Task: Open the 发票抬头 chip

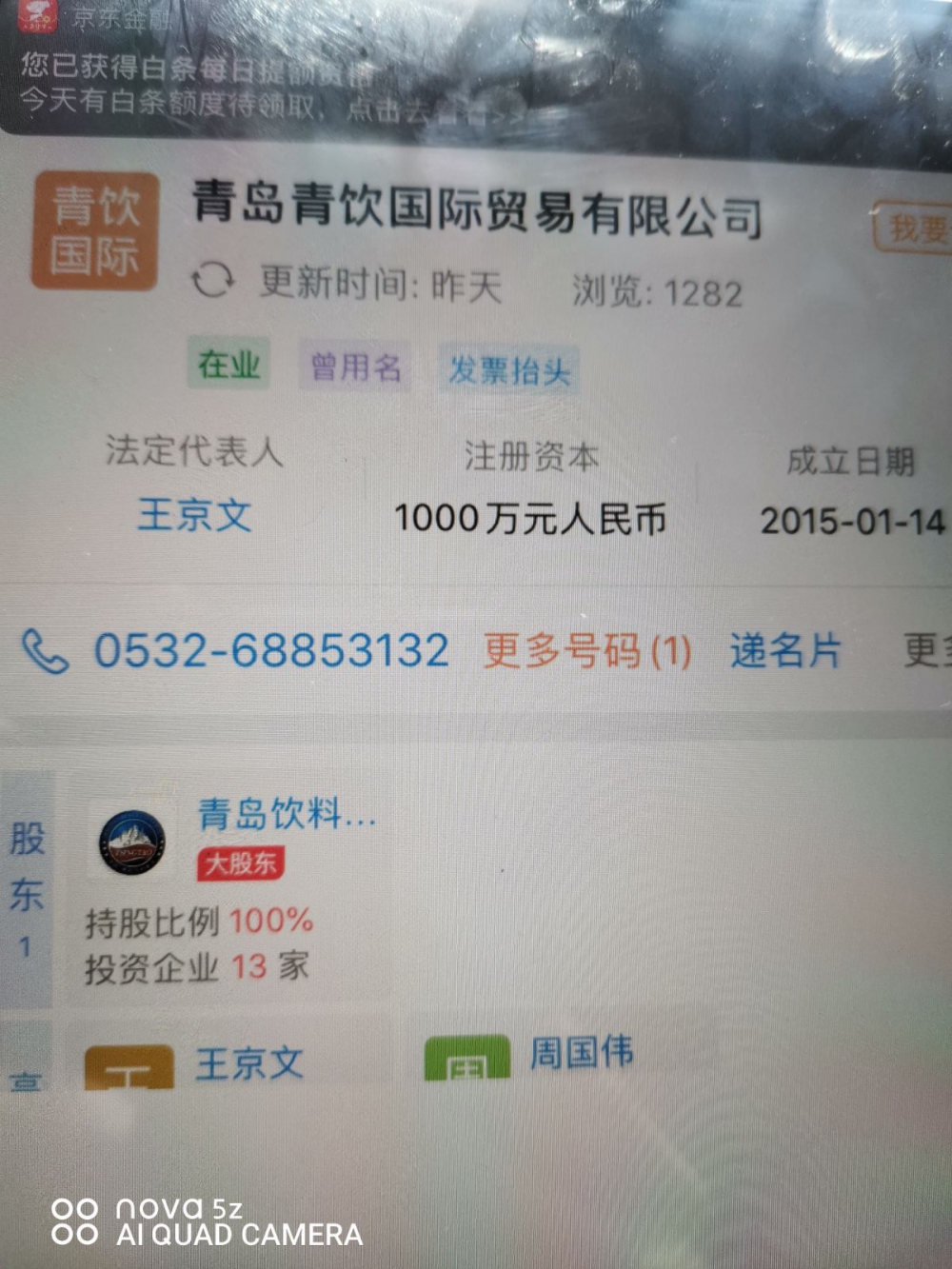Action: coord(509,370)
